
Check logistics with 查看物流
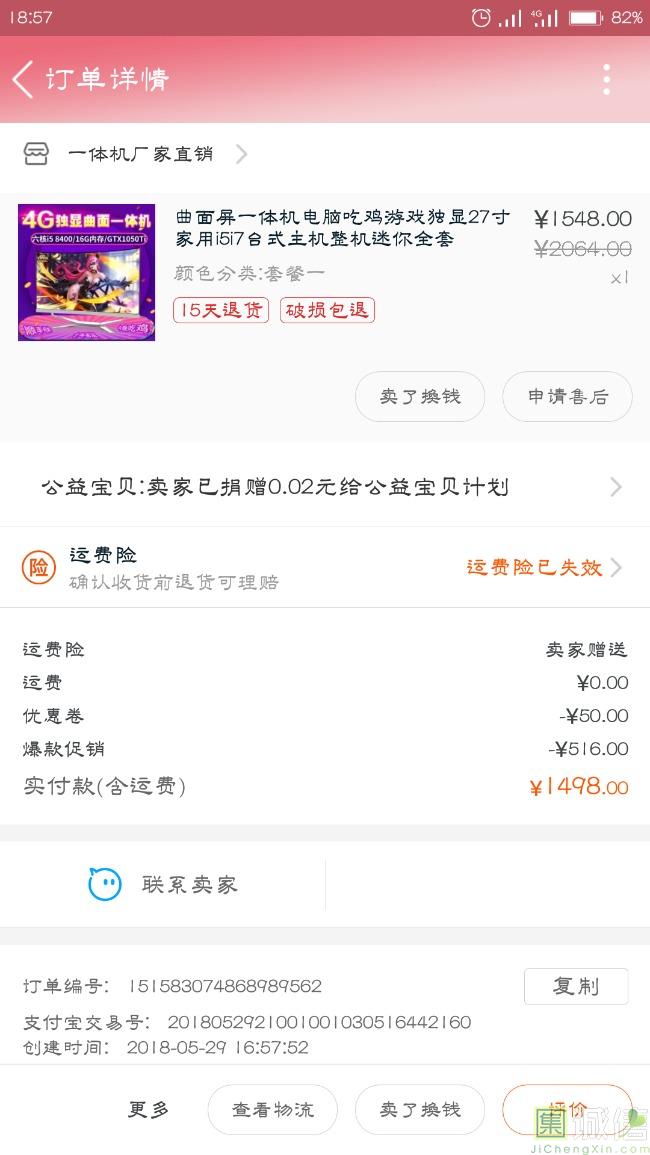coord(272,1110)
